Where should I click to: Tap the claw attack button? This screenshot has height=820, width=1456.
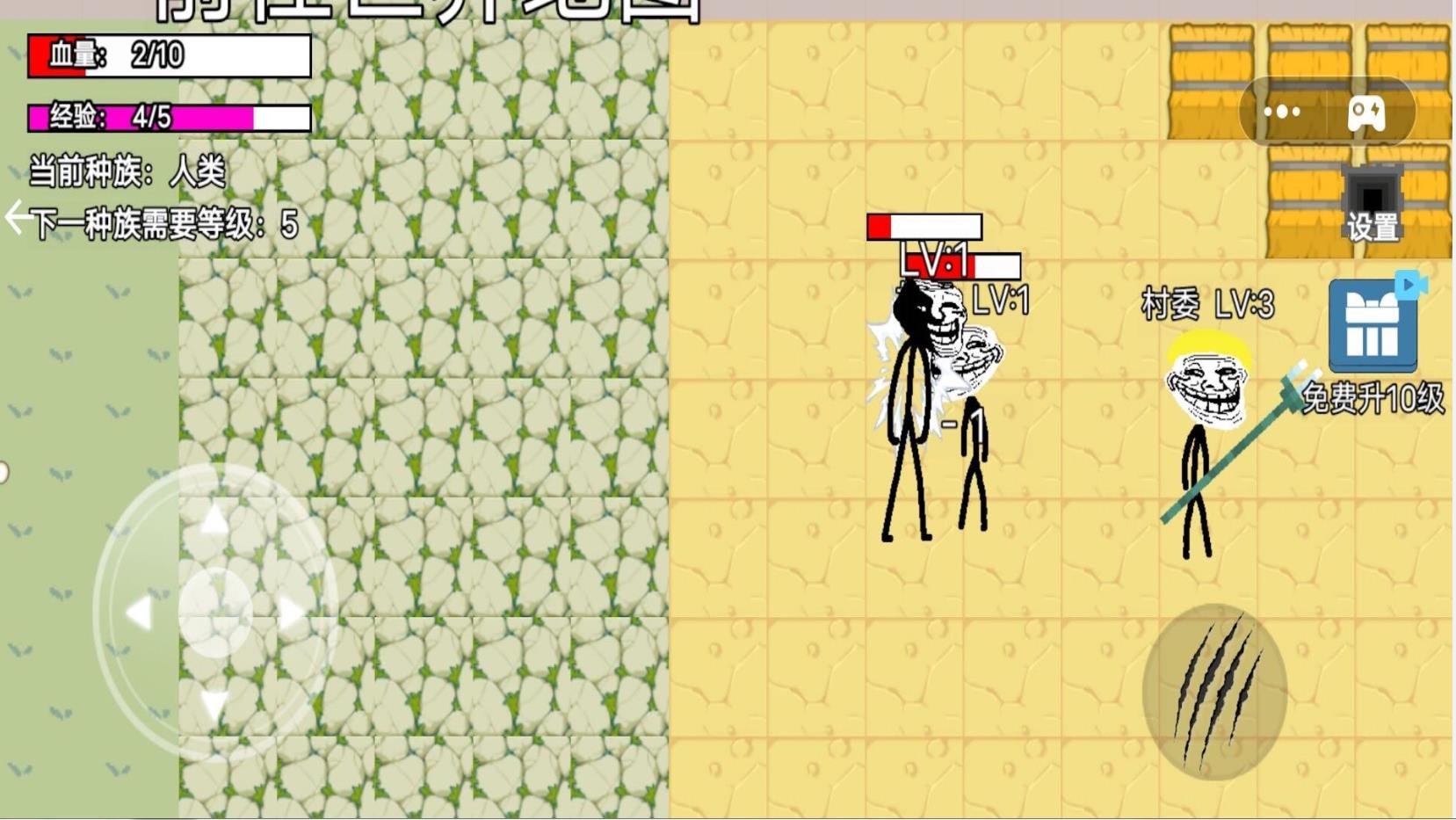tap(1215, 692)
